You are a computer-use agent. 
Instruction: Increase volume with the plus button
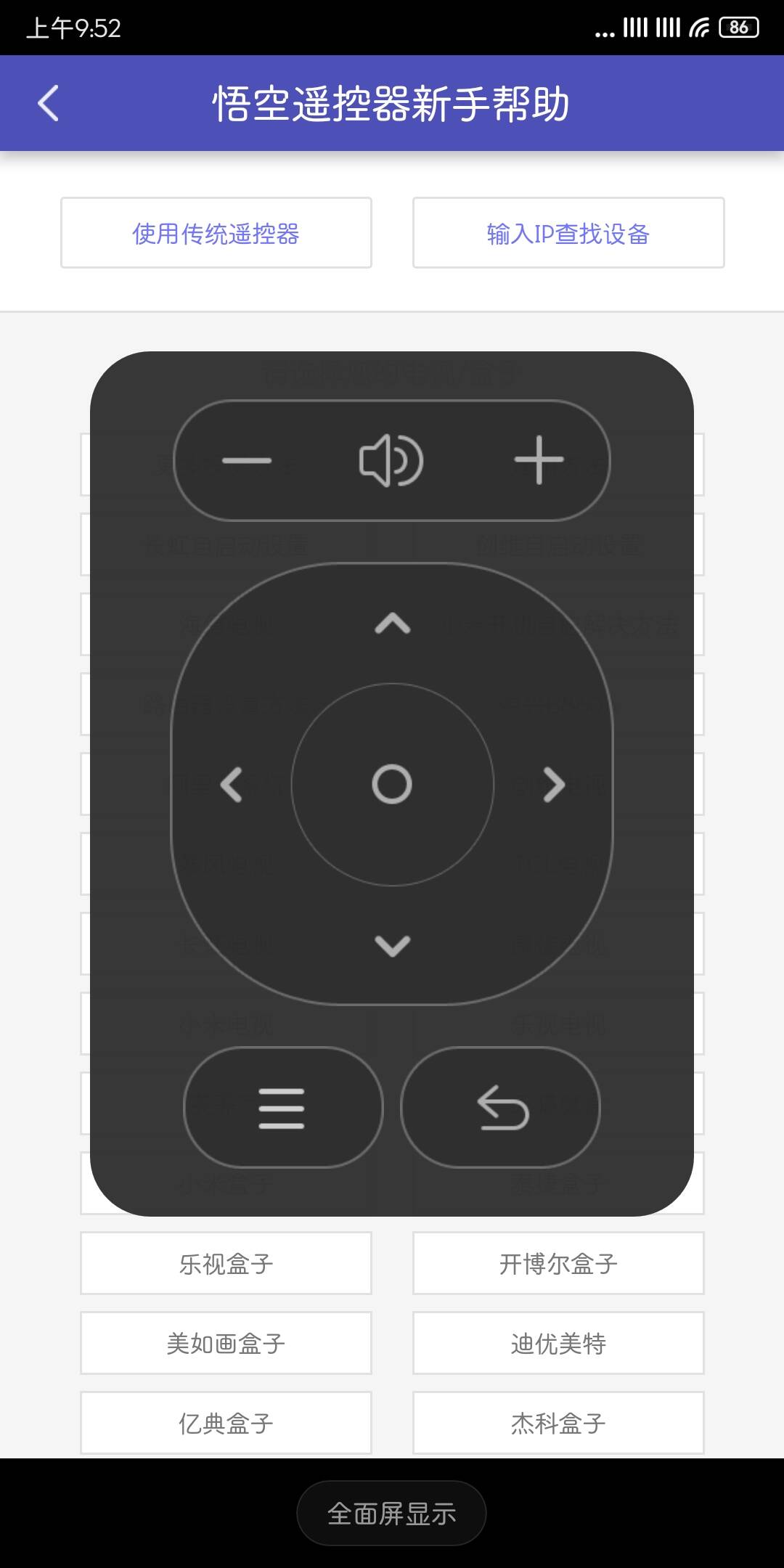point(539,460)
